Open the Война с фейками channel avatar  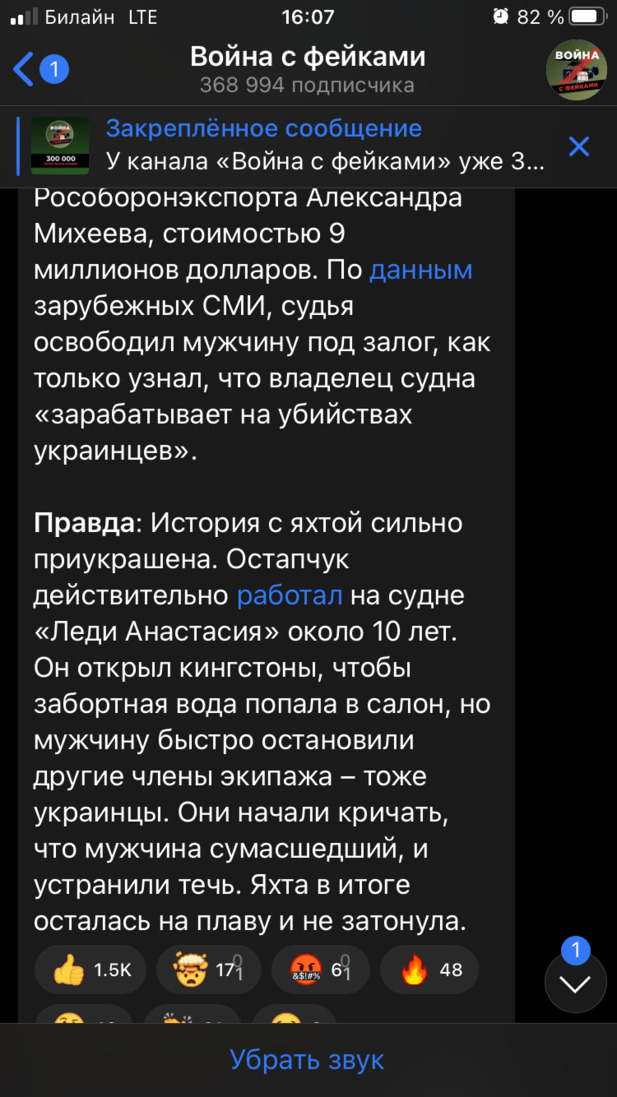575,70
